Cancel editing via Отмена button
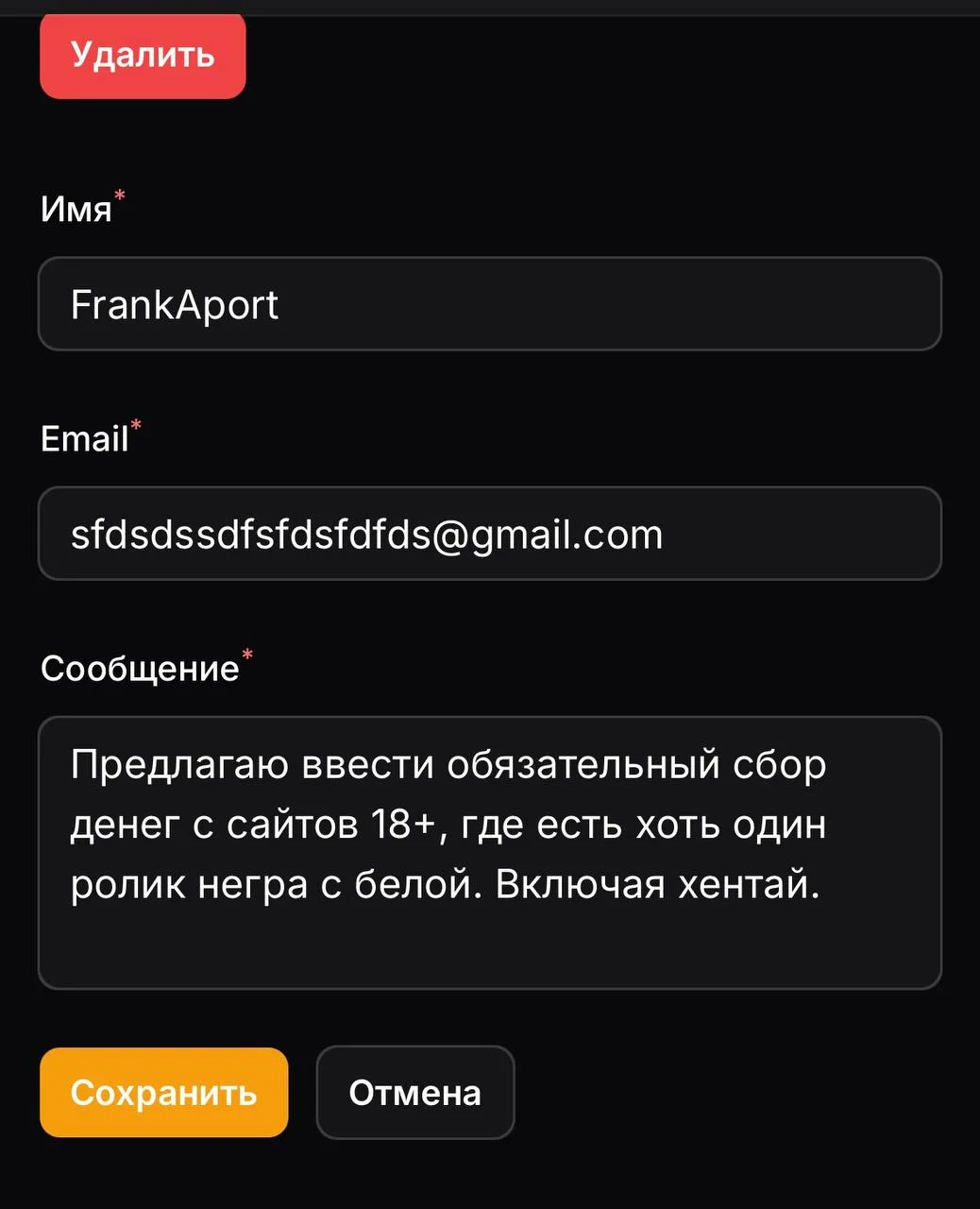Screen dimensions: 980x1209 click(x=414, y=1092)
